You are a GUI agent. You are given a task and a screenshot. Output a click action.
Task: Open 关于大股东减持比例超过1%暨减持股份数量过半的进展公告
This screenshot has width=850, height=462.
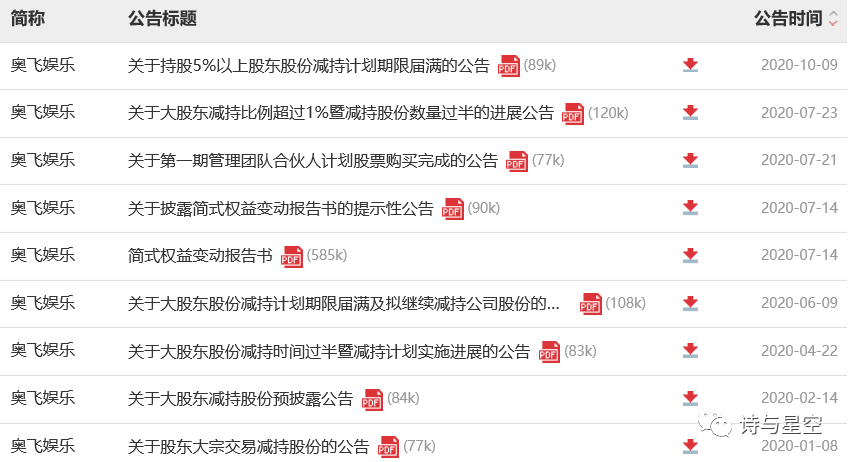click(x=341, y=113)
